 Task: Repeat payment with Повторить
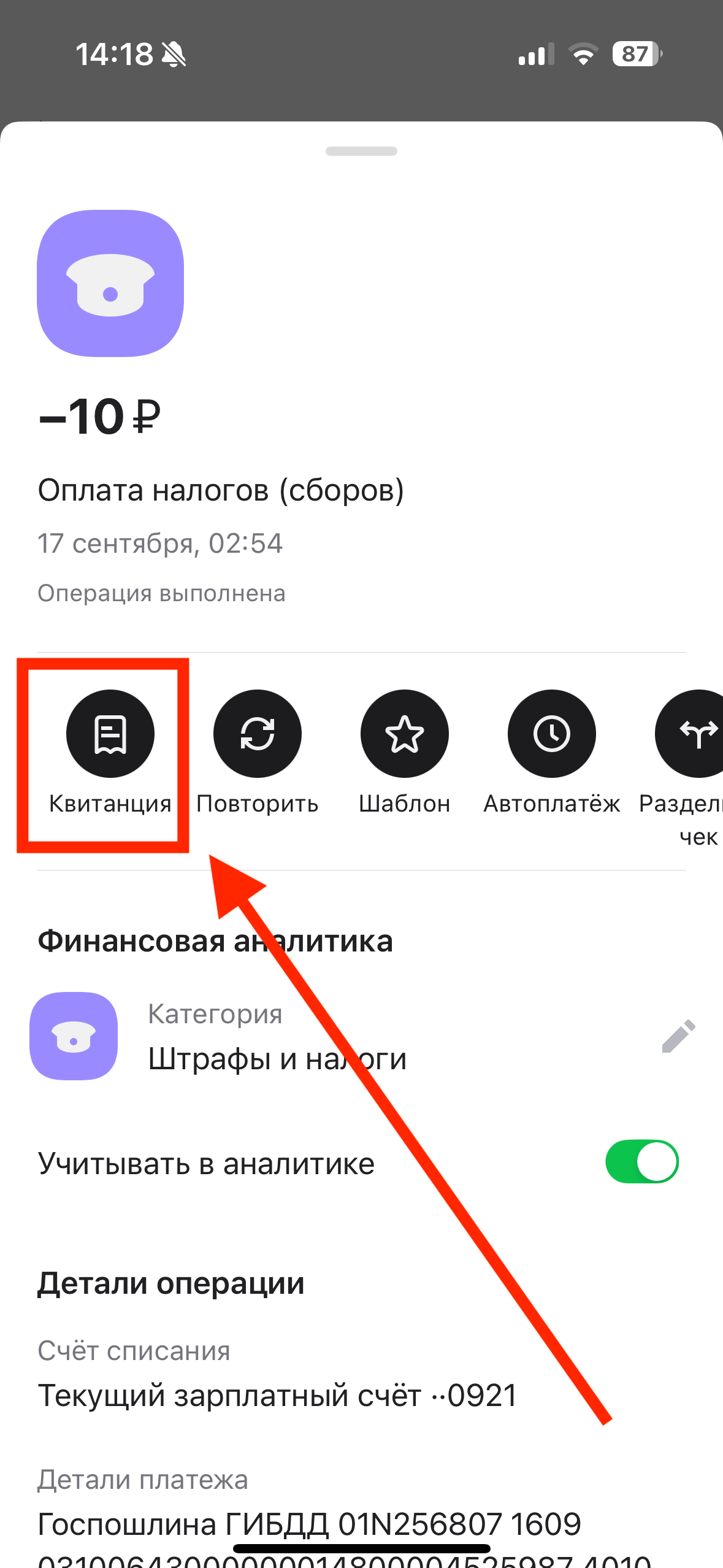point(258,734)
